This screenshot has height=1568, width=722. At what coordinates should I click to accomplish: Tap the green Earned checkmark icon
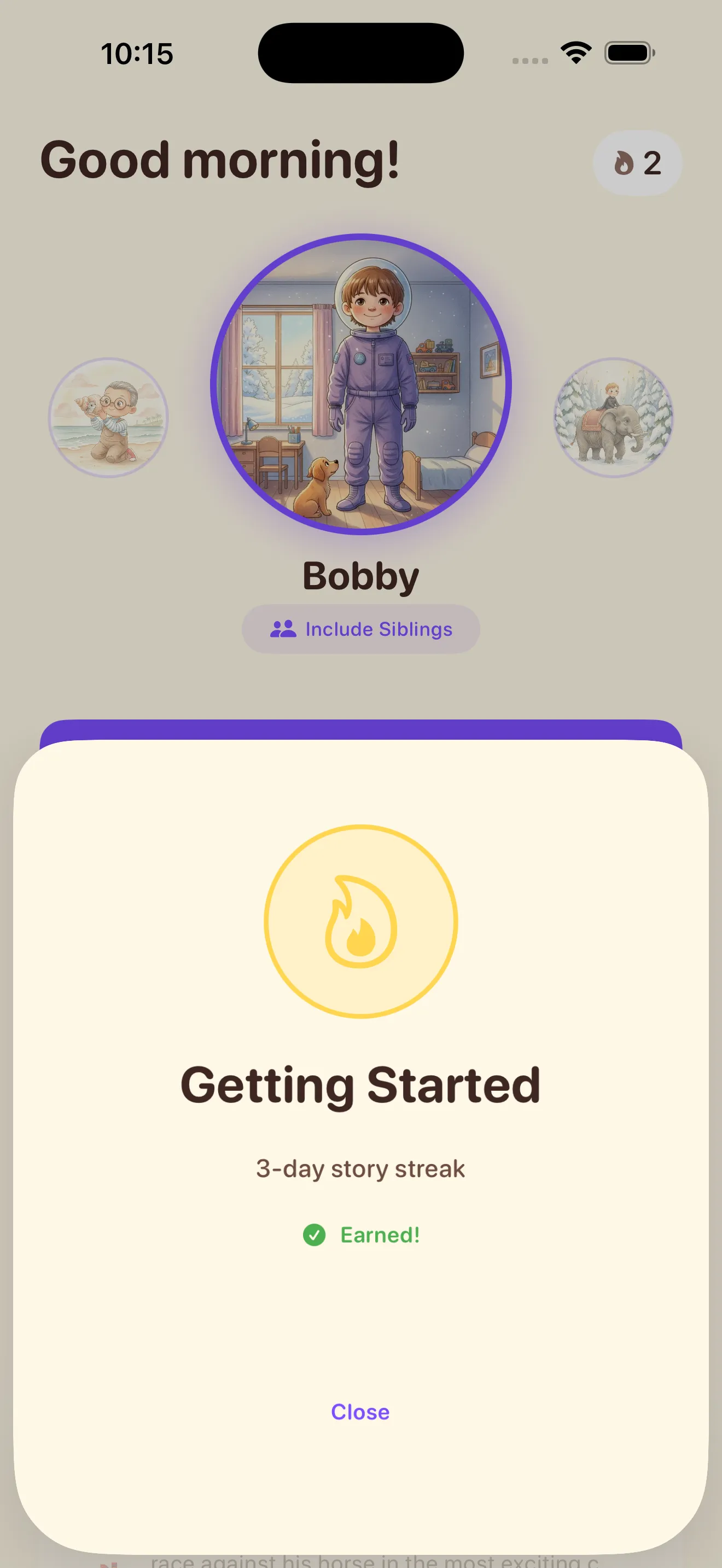coord(314,1234)
